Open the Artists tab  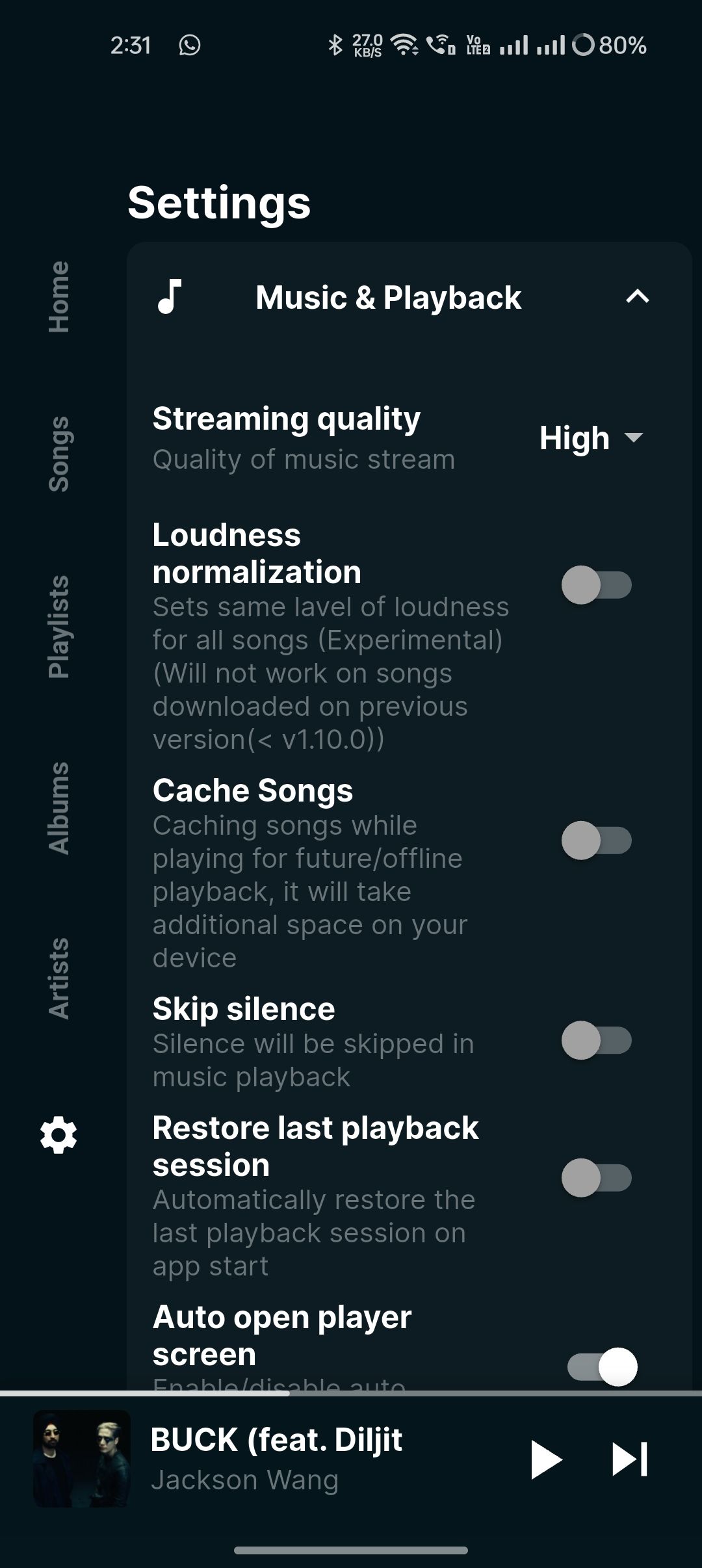tap(58, 978)
